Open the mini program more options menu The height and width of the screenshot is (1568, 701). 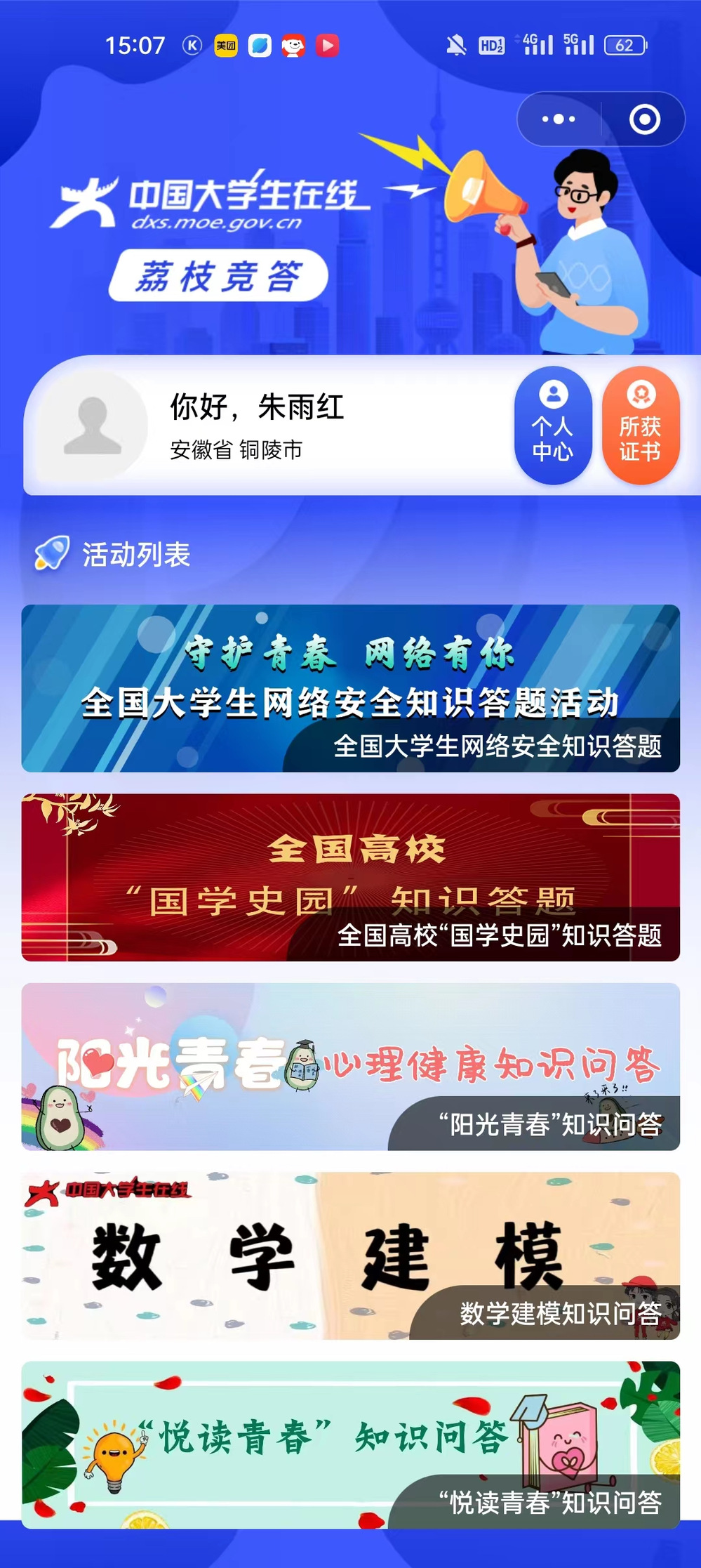pos(559,119)
